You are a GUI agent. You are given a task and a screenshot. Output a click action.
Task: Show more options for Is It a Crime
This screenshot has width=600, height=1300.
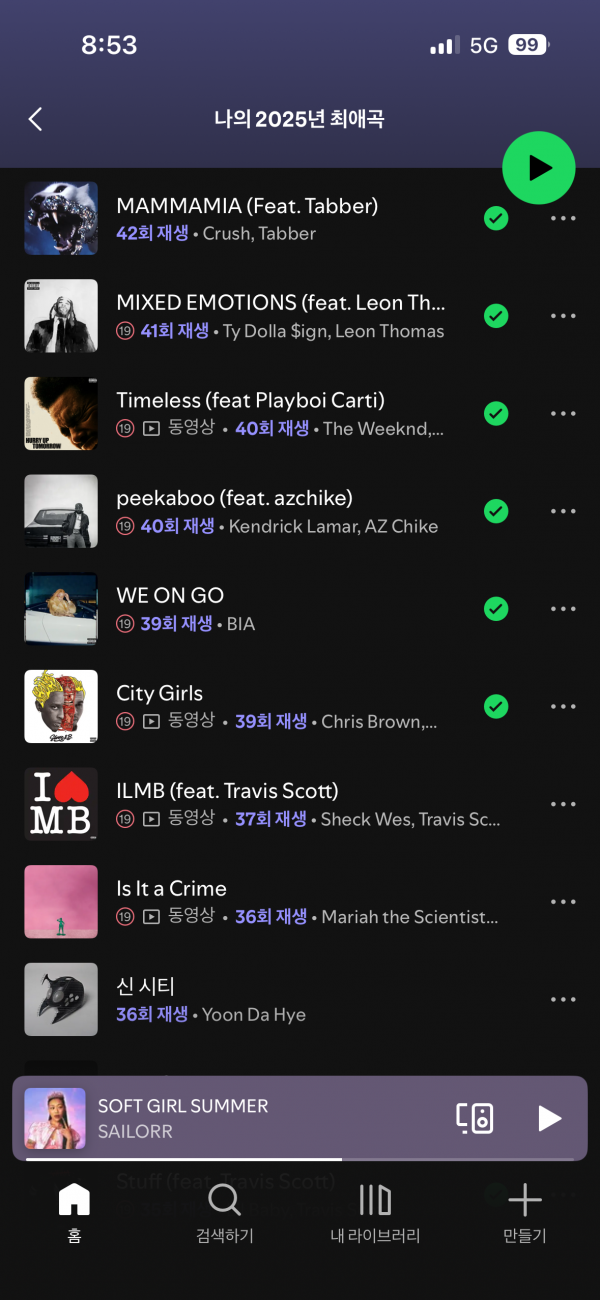pos(563,902)
